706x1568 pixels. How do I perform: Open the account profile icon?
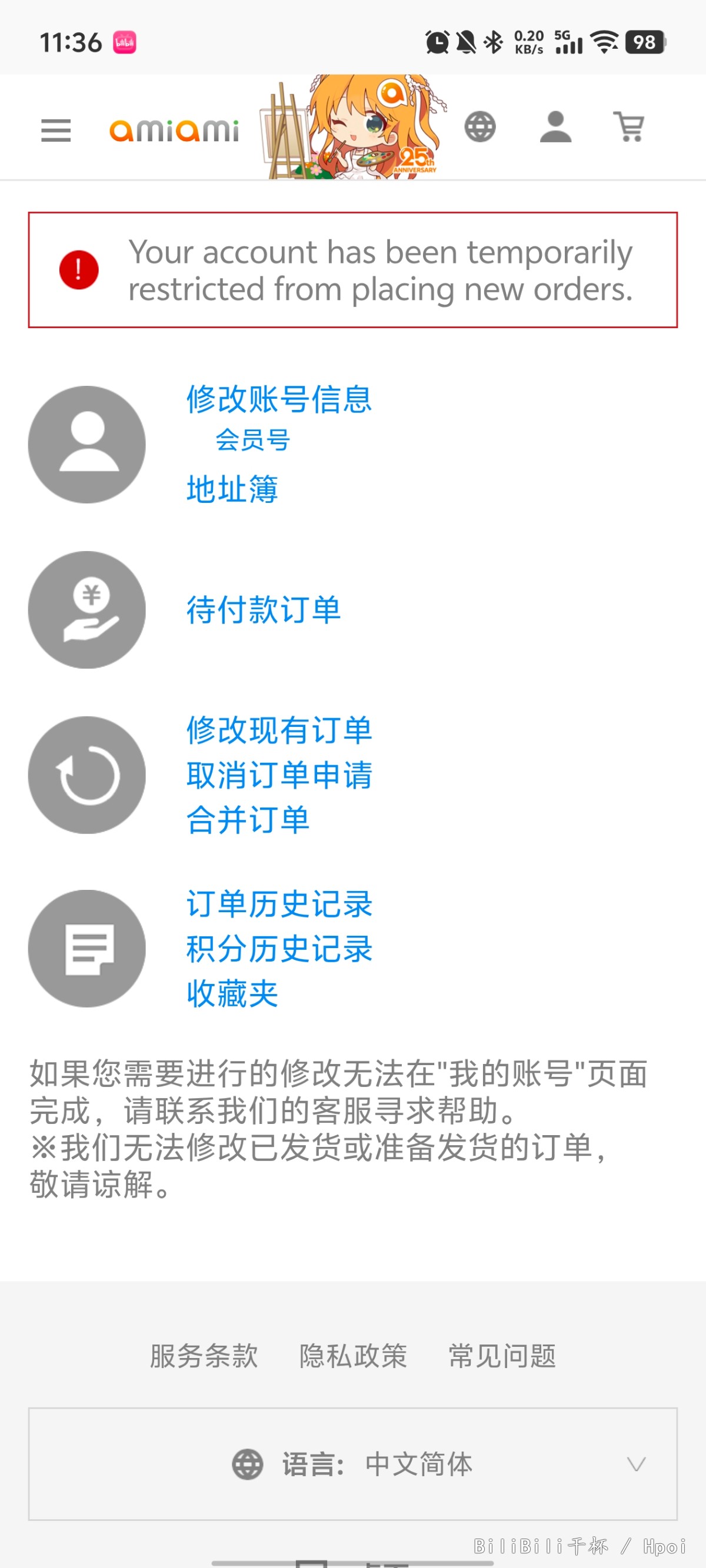pyautogui.click(x=555, y=127)
